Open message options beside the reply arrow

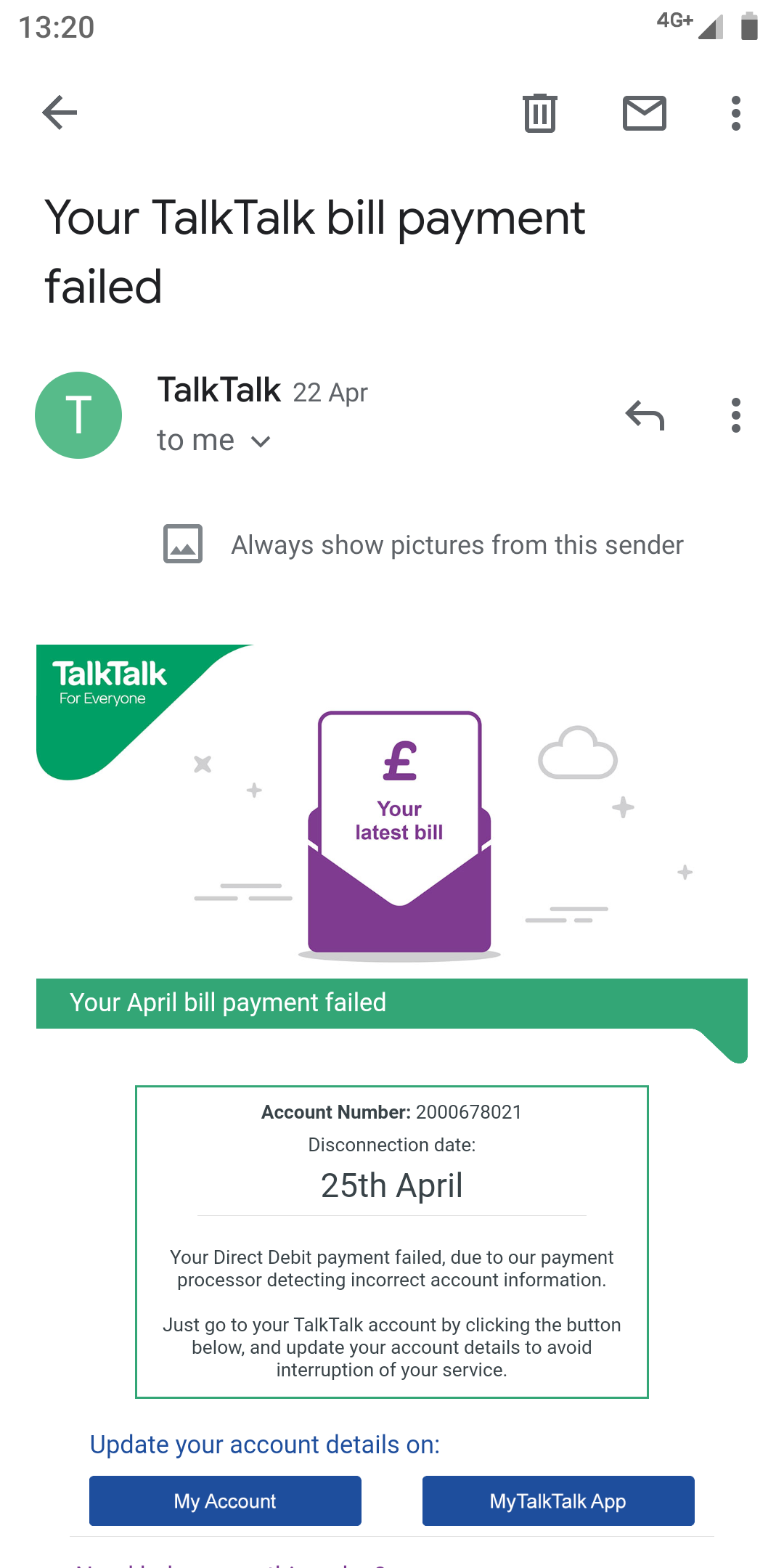[x=735, y=416]
